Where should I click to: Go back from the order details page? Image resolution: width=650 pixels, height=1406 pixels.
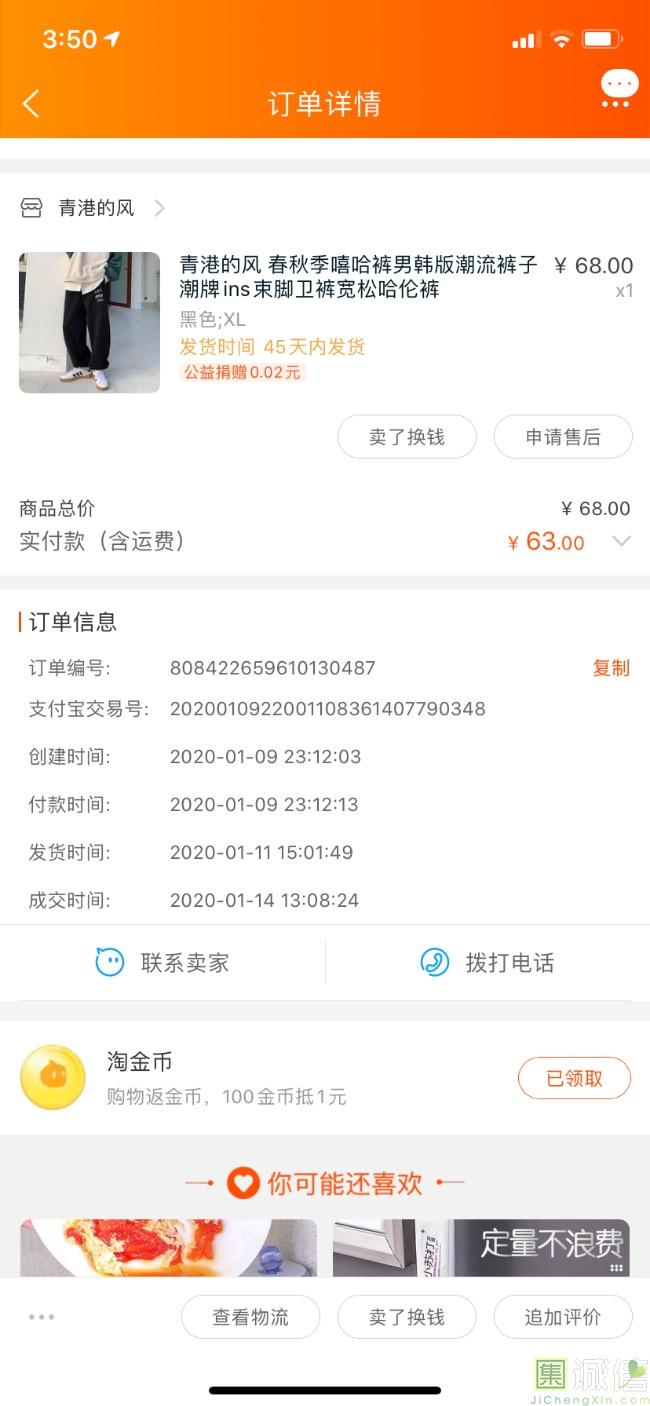tap(31, 103)
